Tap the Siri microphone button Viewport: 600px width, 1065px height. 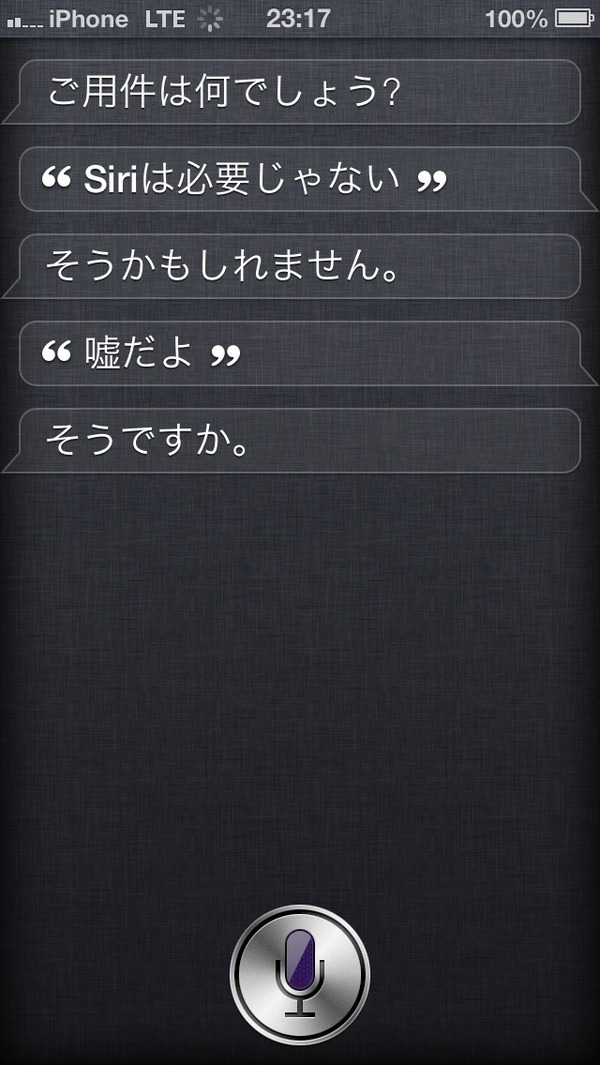(x=300, y=975)
